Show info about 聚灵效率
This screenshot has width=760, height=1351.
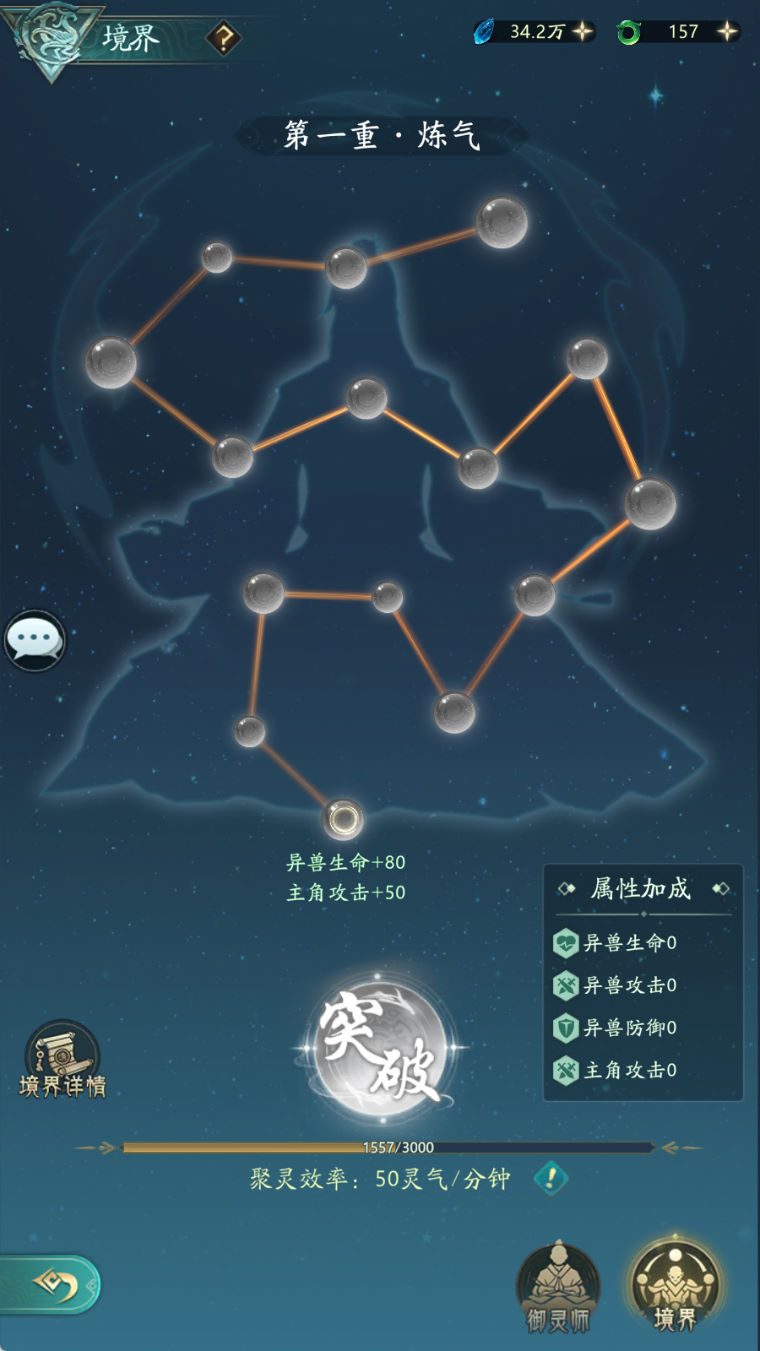(x=550, y=1178)
